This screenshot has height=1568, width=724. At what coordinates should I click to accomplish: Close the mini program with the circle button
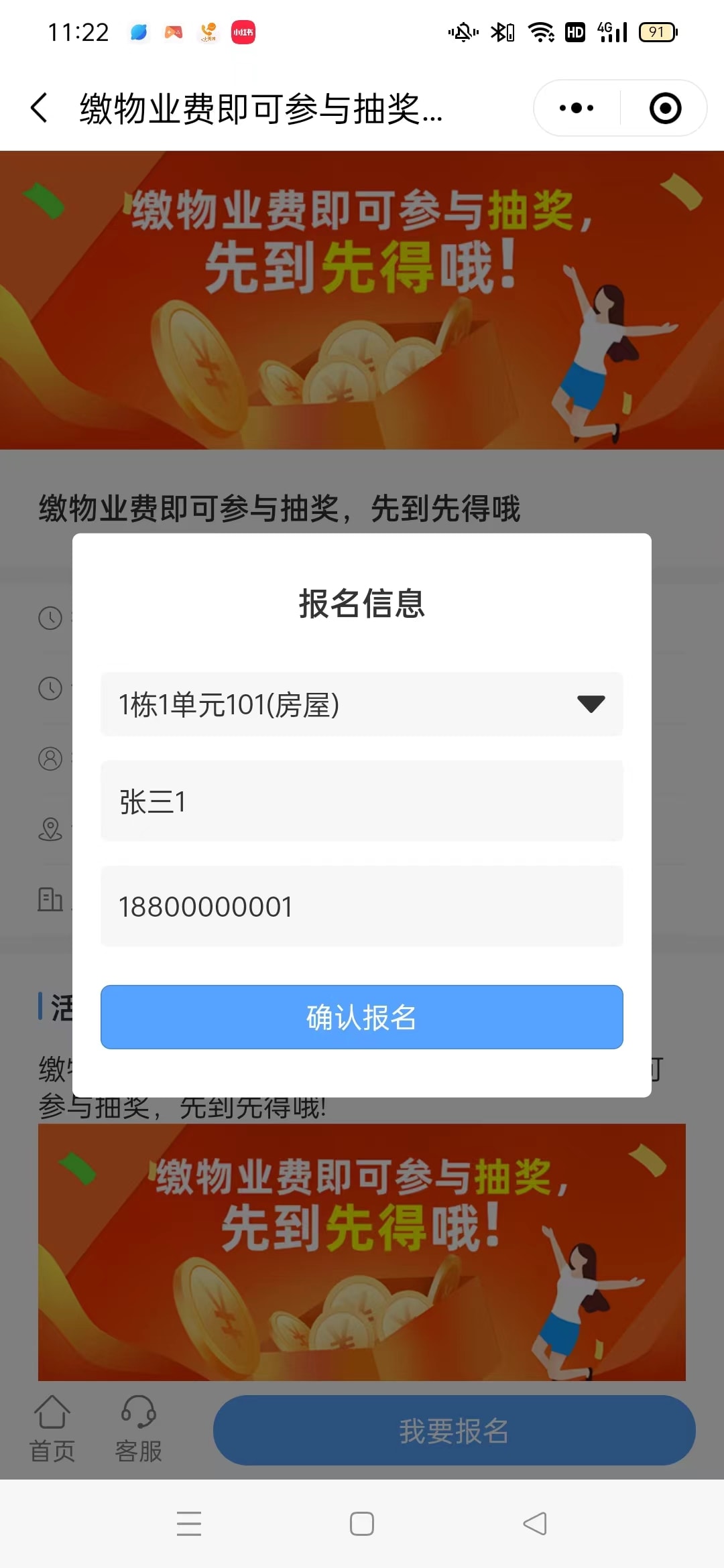[665, 108]
